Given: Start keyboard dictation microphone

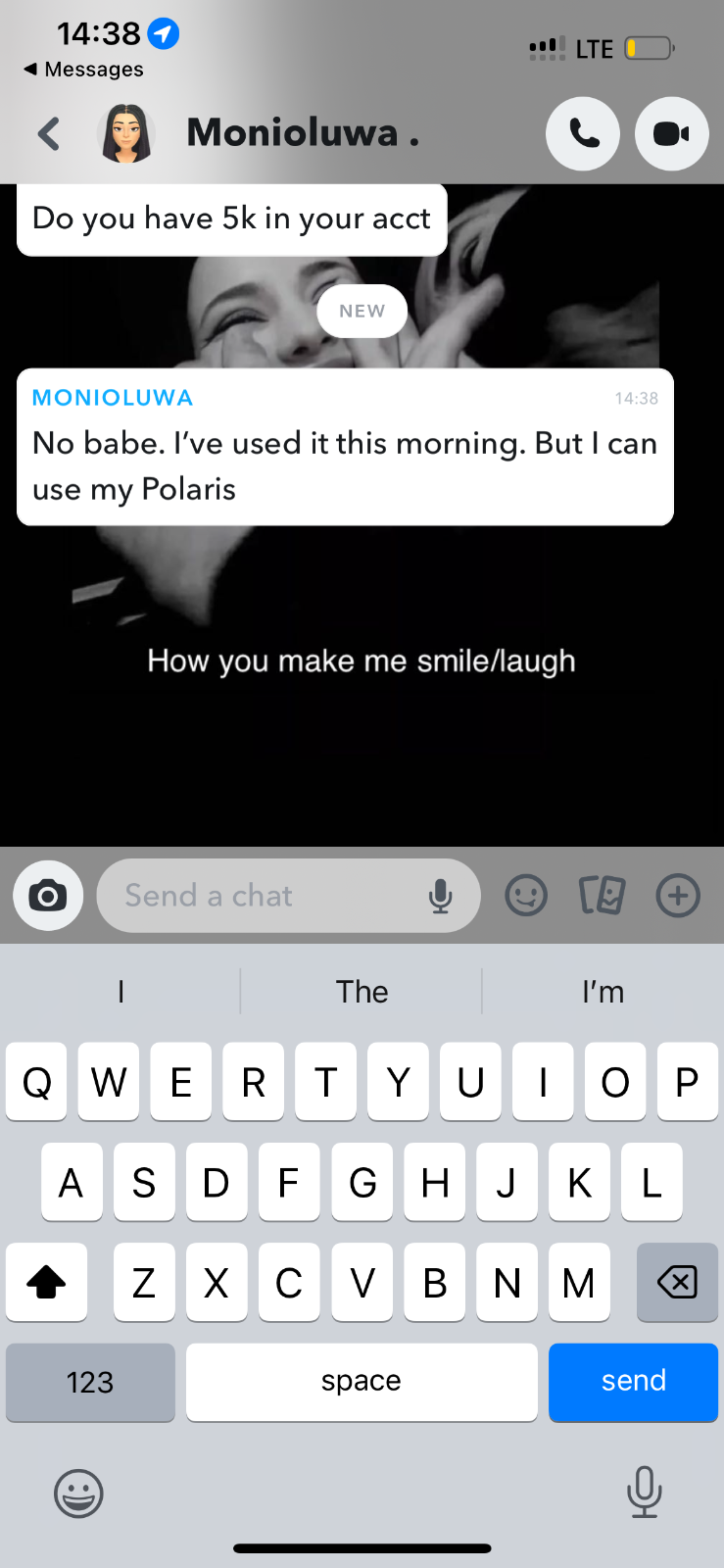Looking at the screenshot, I should [x=644, y=1492].
